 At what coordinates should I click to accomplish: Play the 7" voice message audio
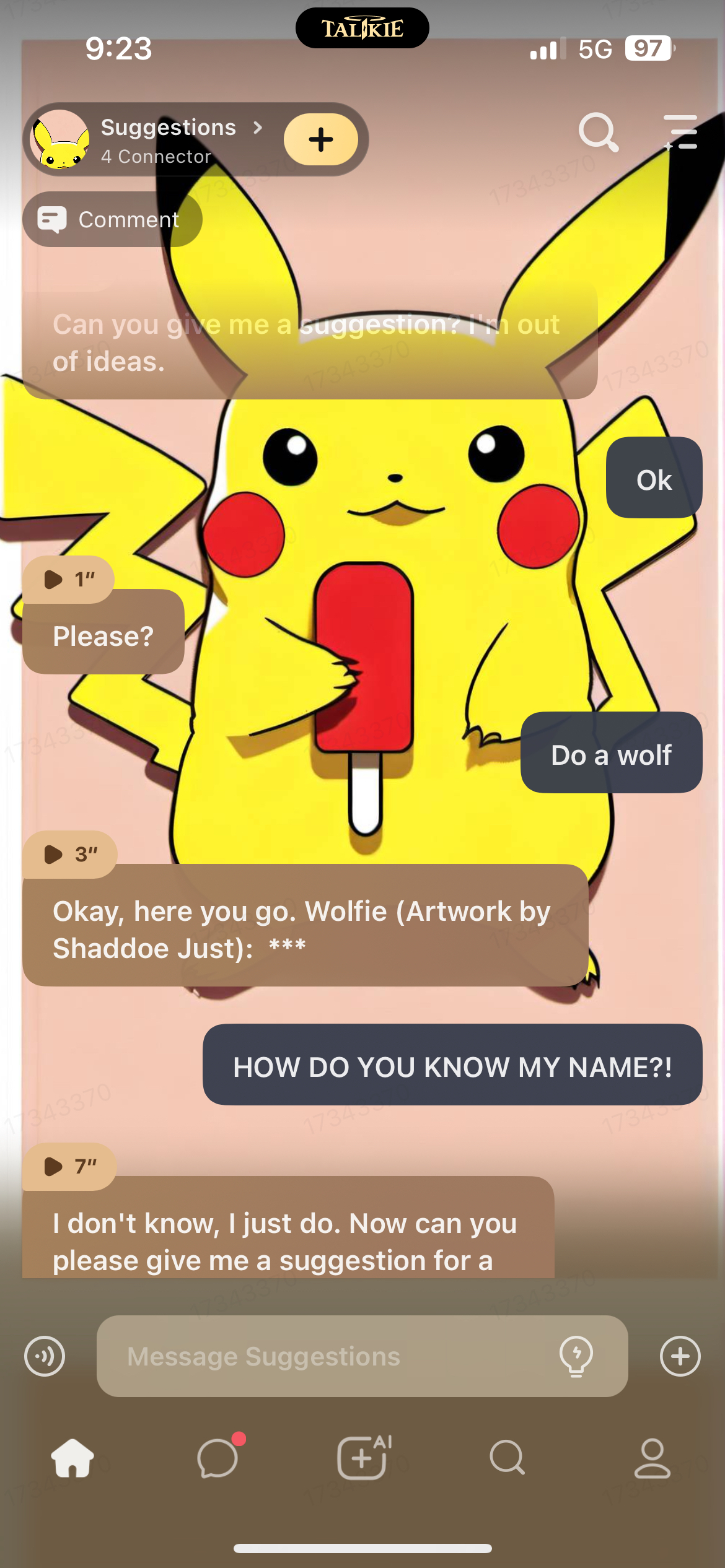(69, 1167)
